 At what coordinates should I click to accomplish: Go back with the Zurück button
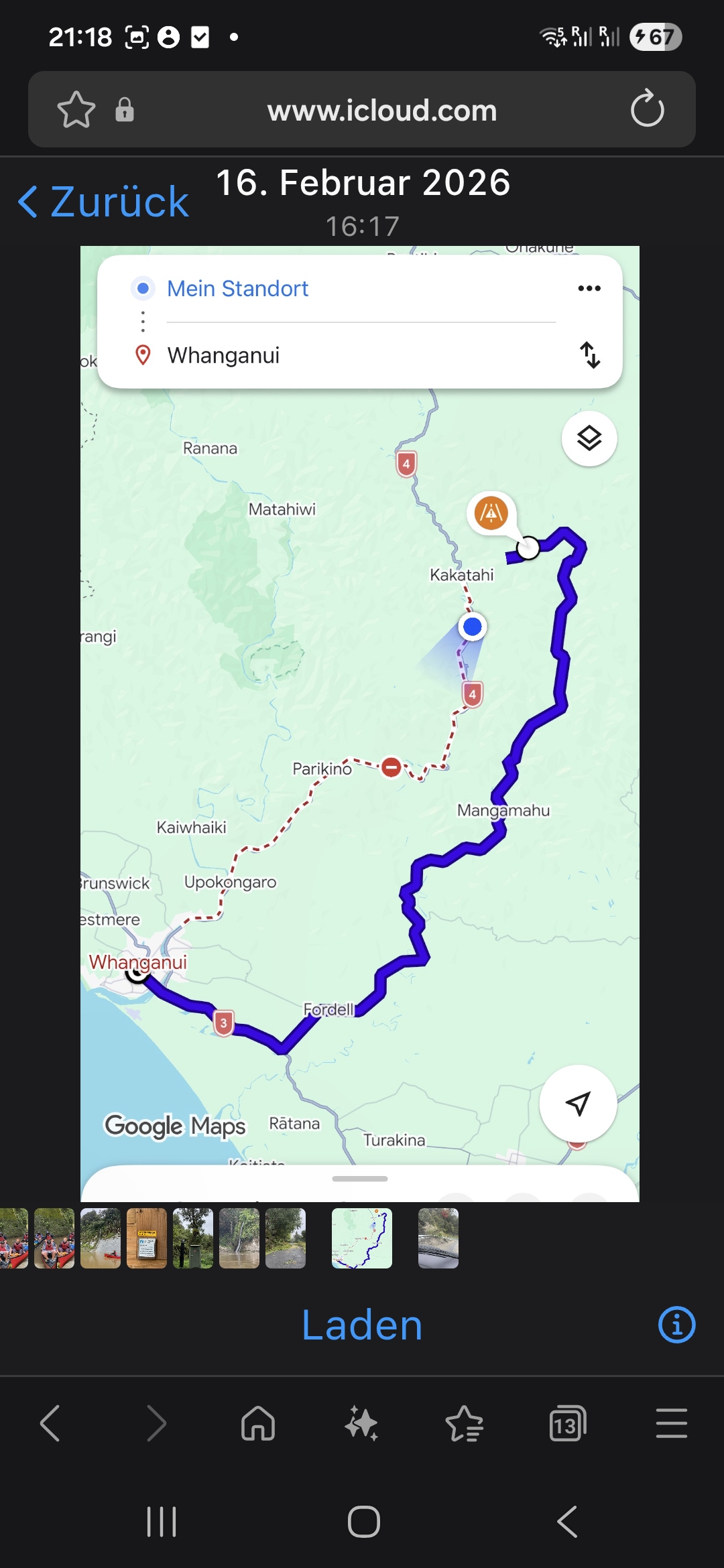(x=104, y=202)
